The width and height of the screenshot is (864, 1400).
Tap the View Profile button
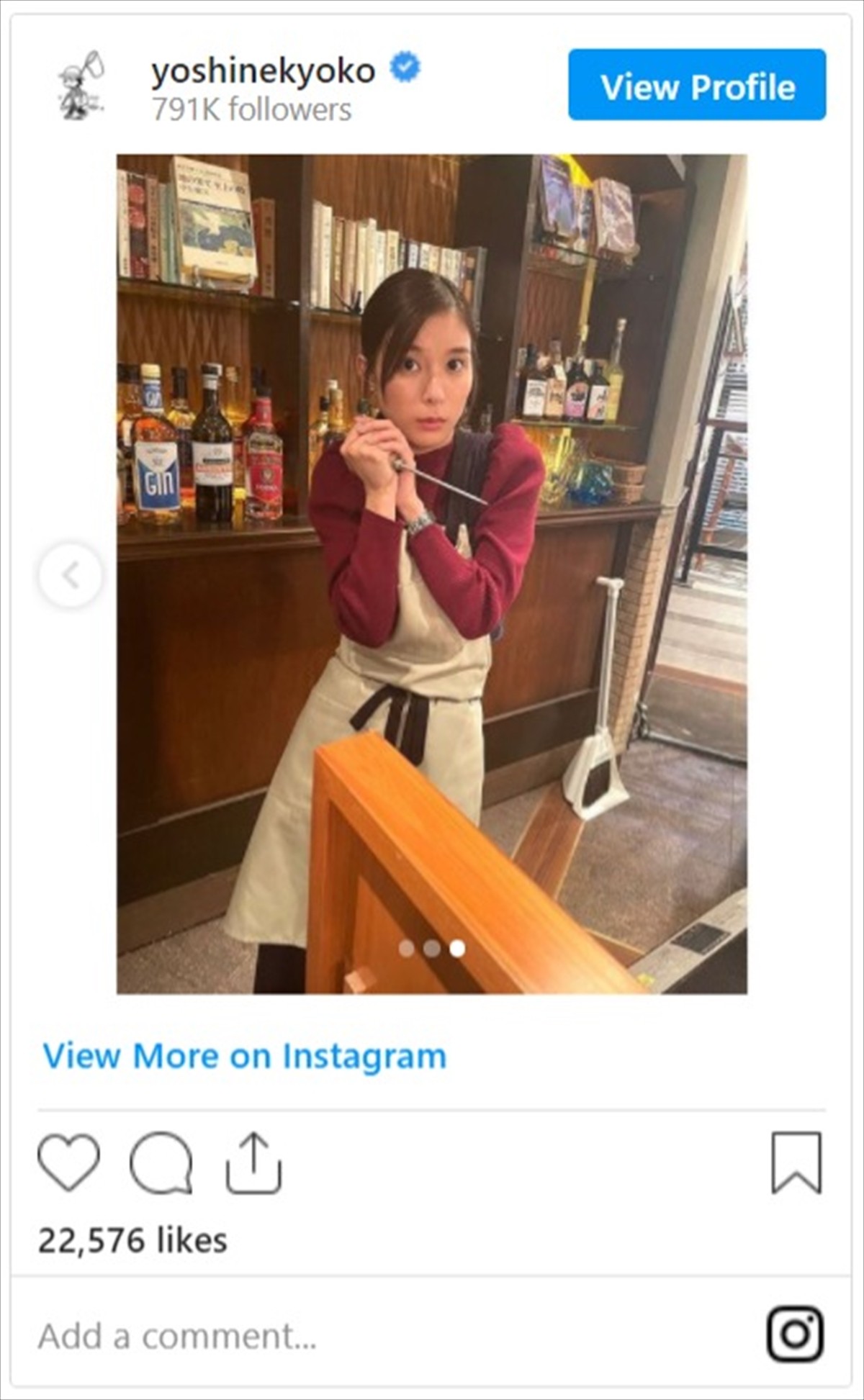tap(696, 85)
